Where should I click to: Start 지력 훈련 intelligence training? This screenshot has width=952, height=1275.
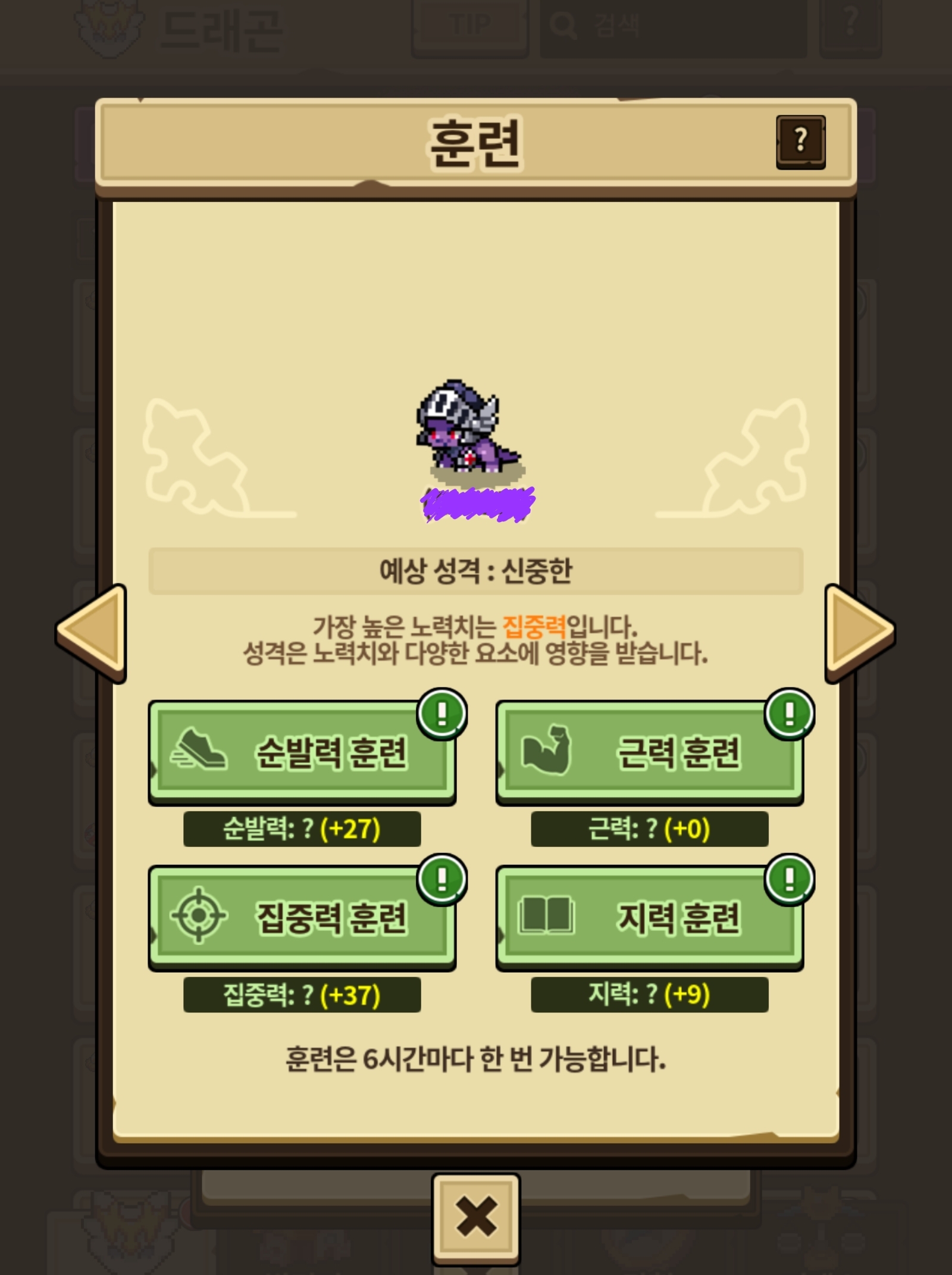pyautogui.click(x=650, y=917)
